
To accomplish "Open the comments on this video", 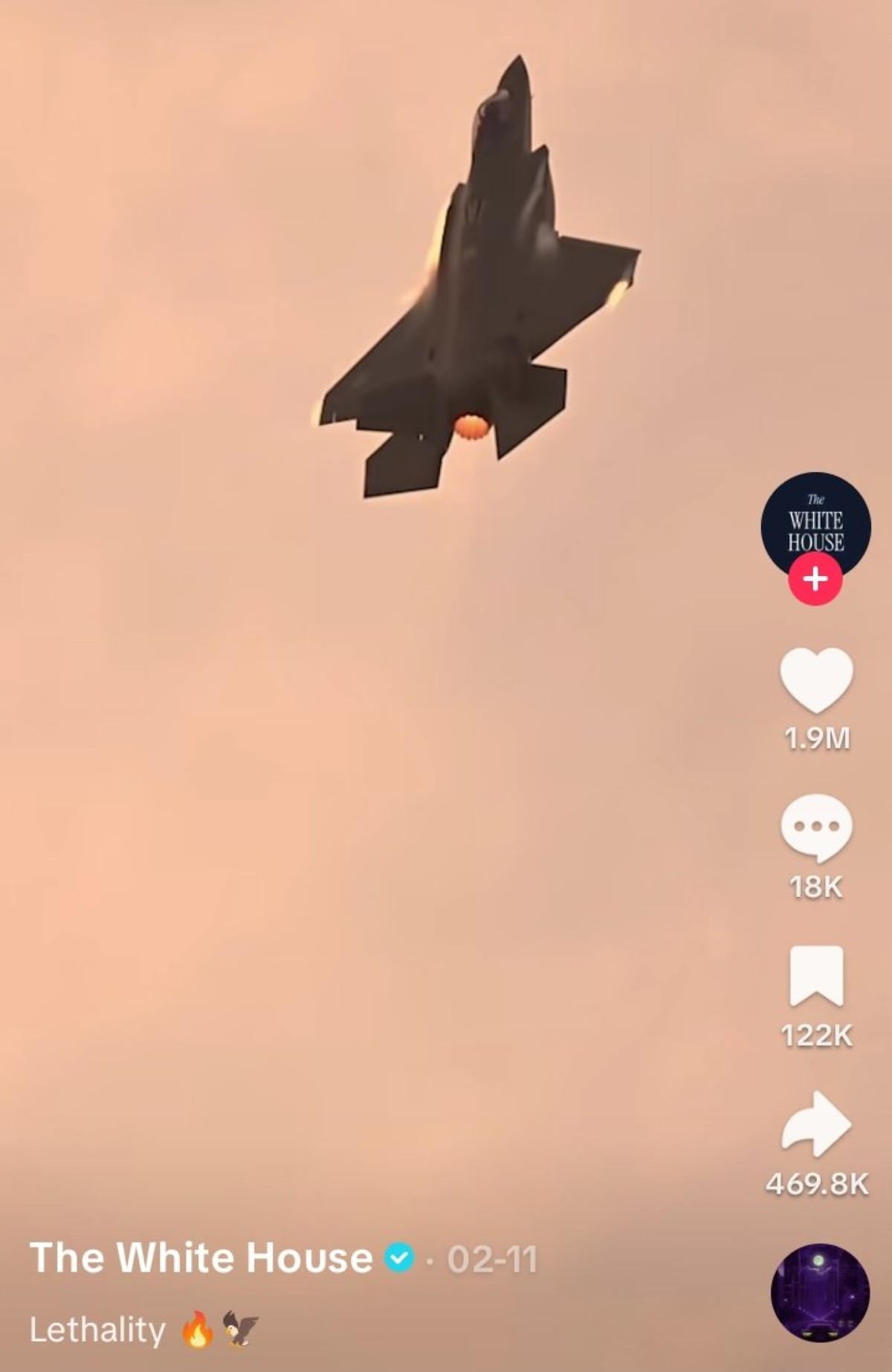I will (x=816, y=827).
